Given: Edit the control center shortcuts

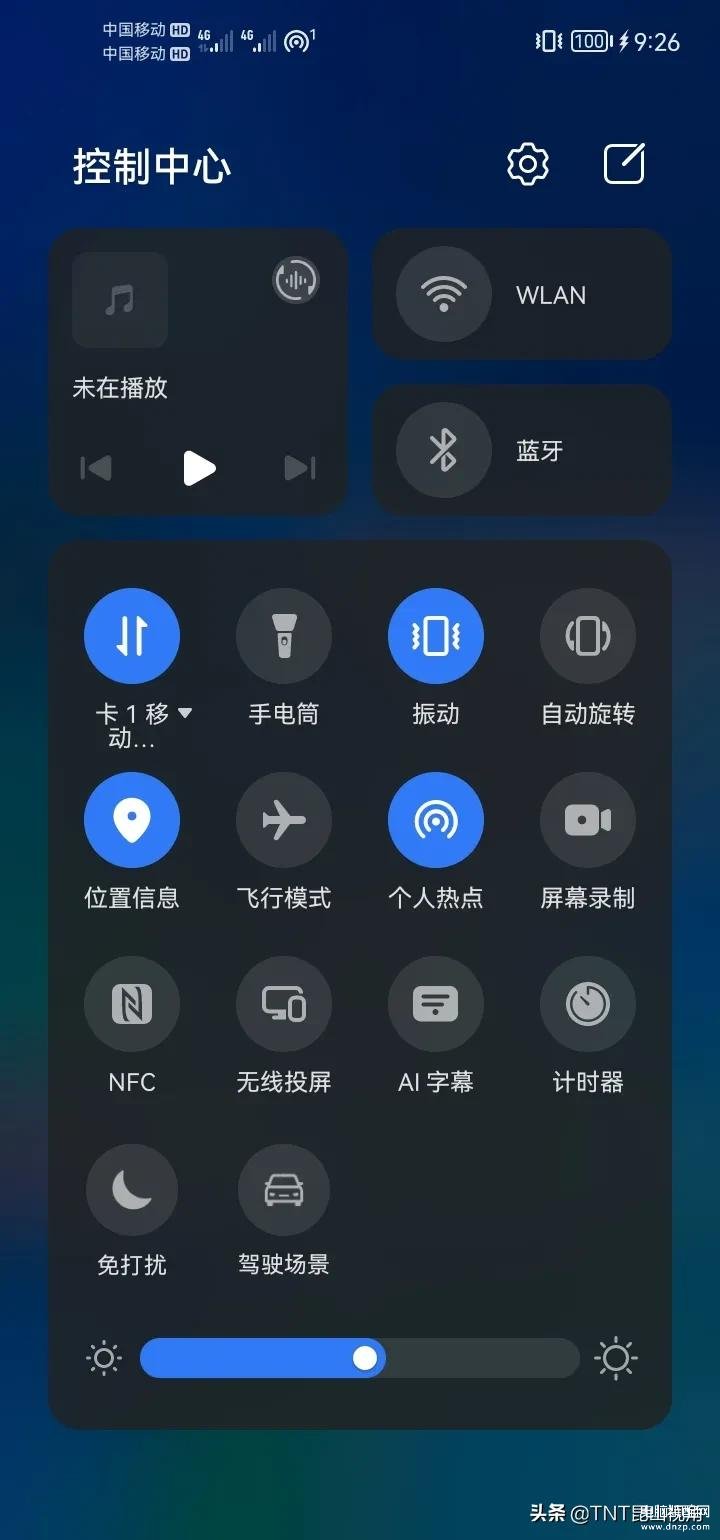Looking at the screenshot, I should tap(624, 164).
